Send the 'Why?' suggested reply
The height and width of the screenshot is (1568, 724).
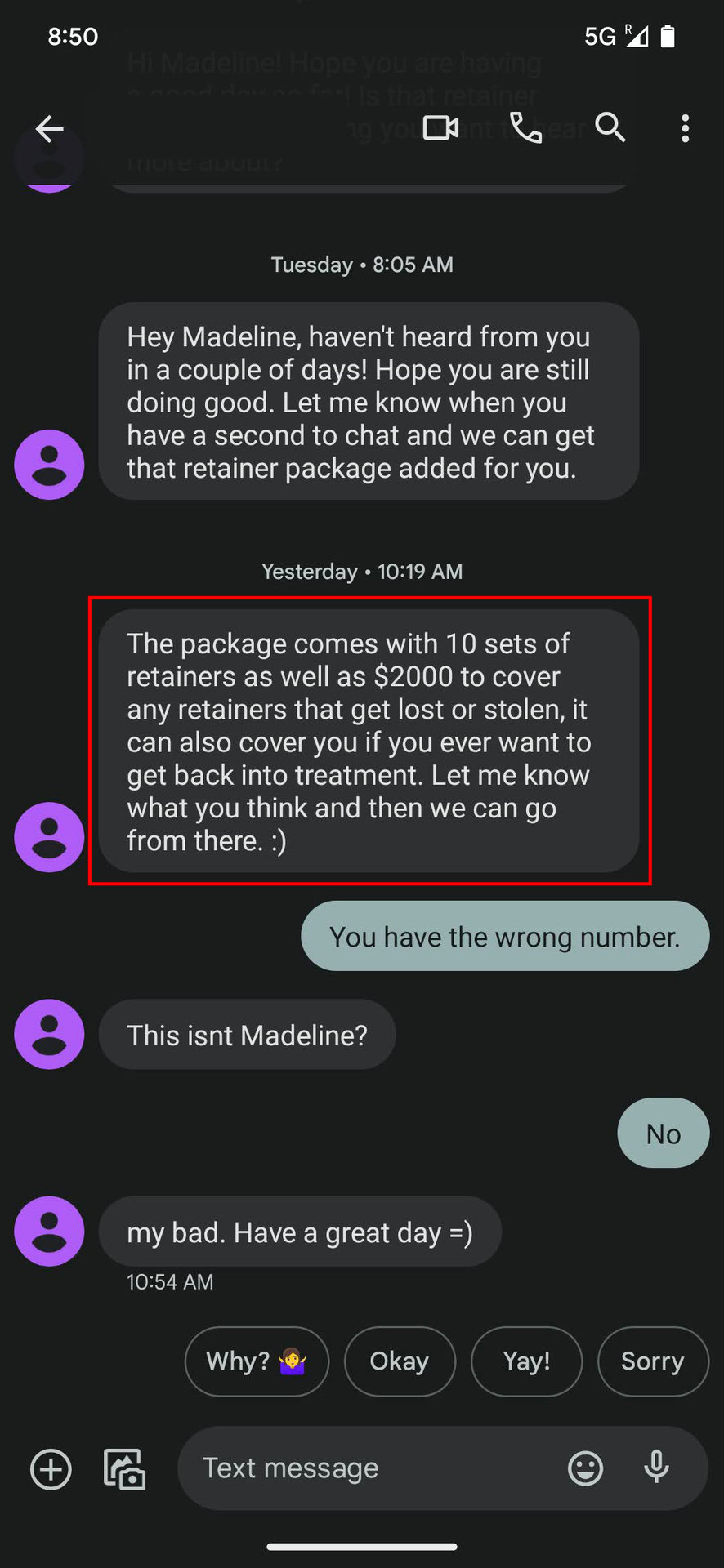pyautogui.click(x=257, y=1361)
